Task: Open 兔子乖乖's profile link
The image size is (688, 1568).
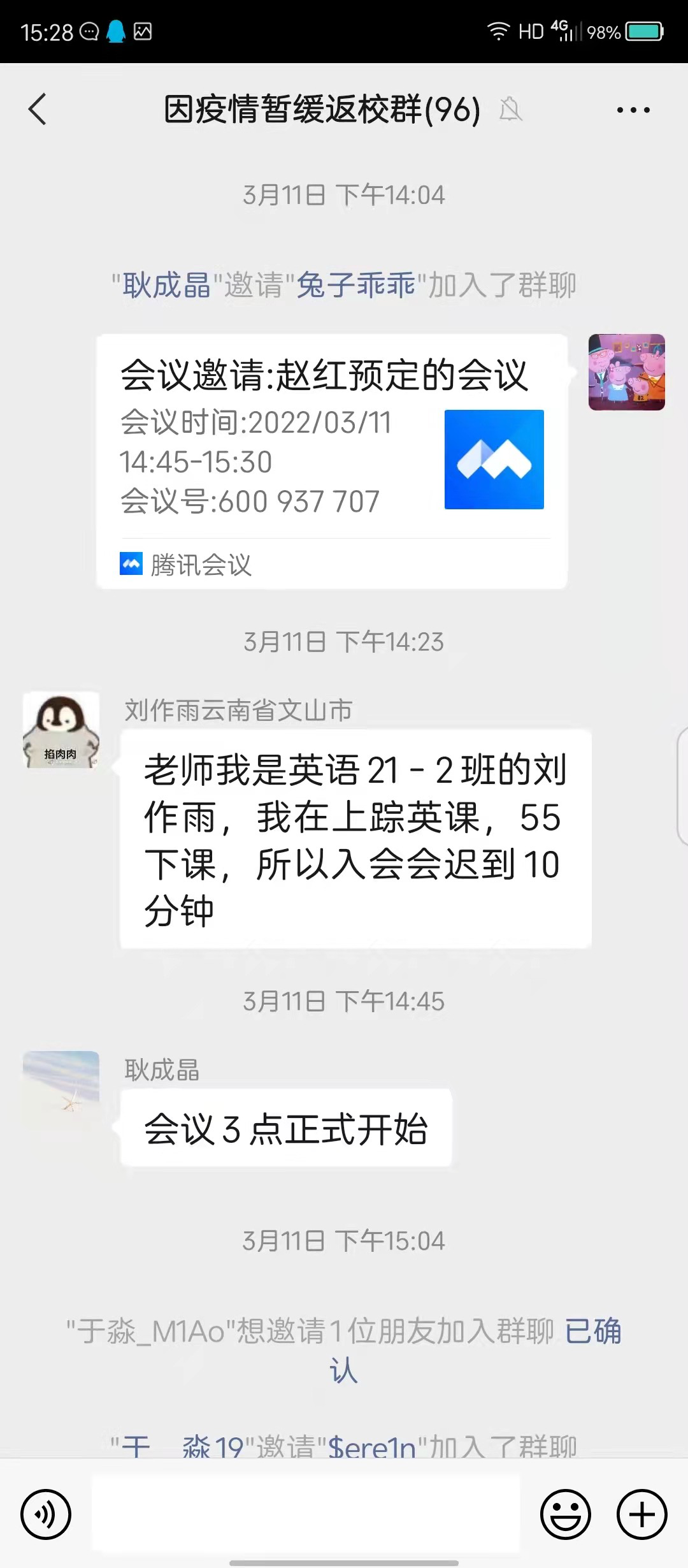Action: tap(355, 285)
